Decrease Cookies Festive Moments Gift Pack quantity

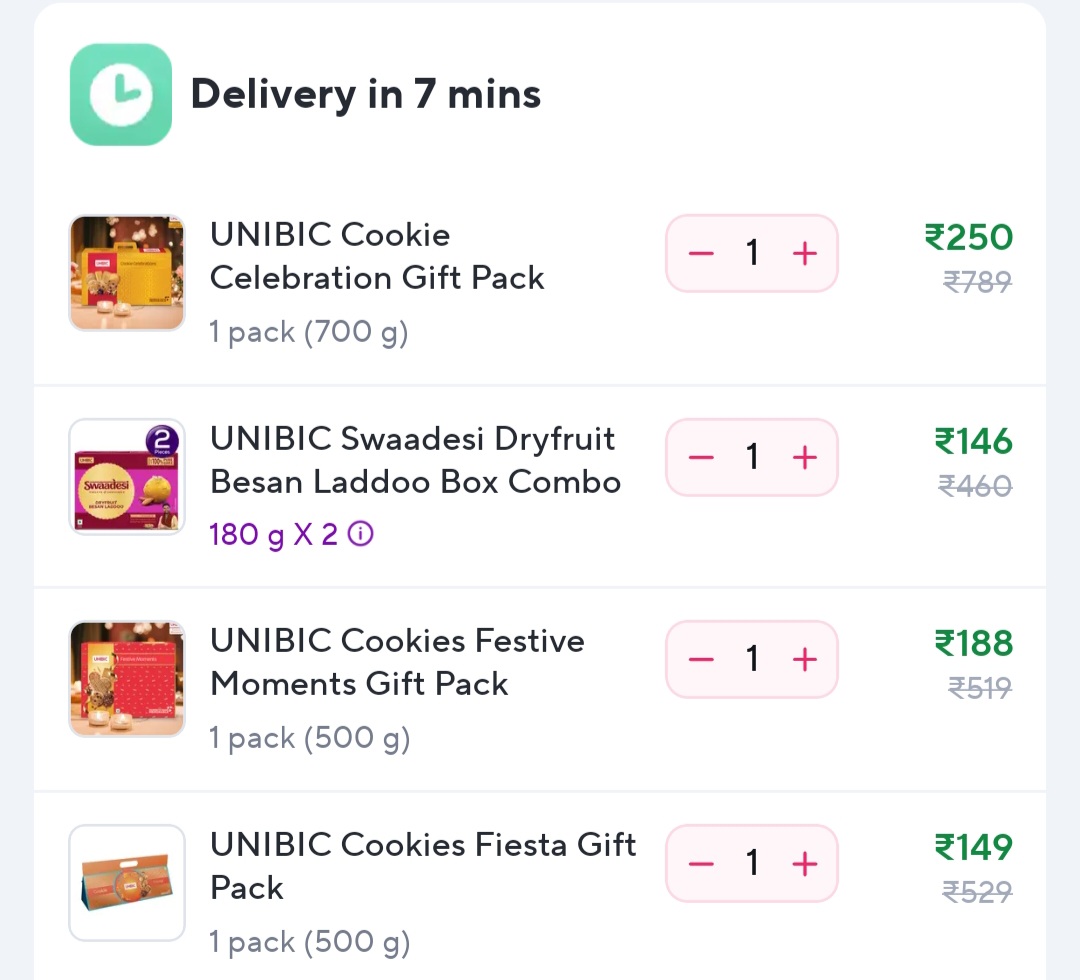701,660
